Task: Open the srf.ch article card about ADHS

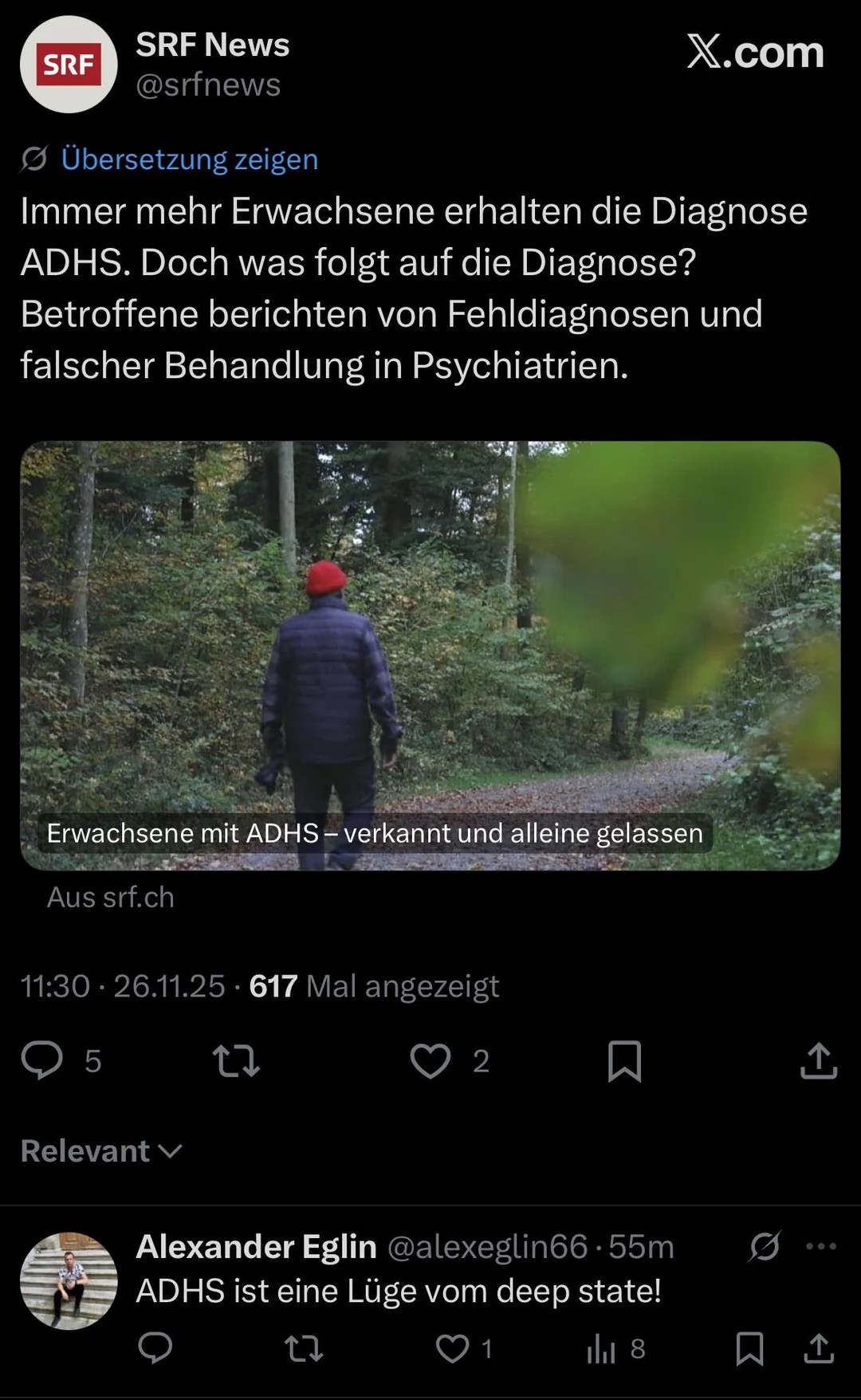Action: pos(430,655)
